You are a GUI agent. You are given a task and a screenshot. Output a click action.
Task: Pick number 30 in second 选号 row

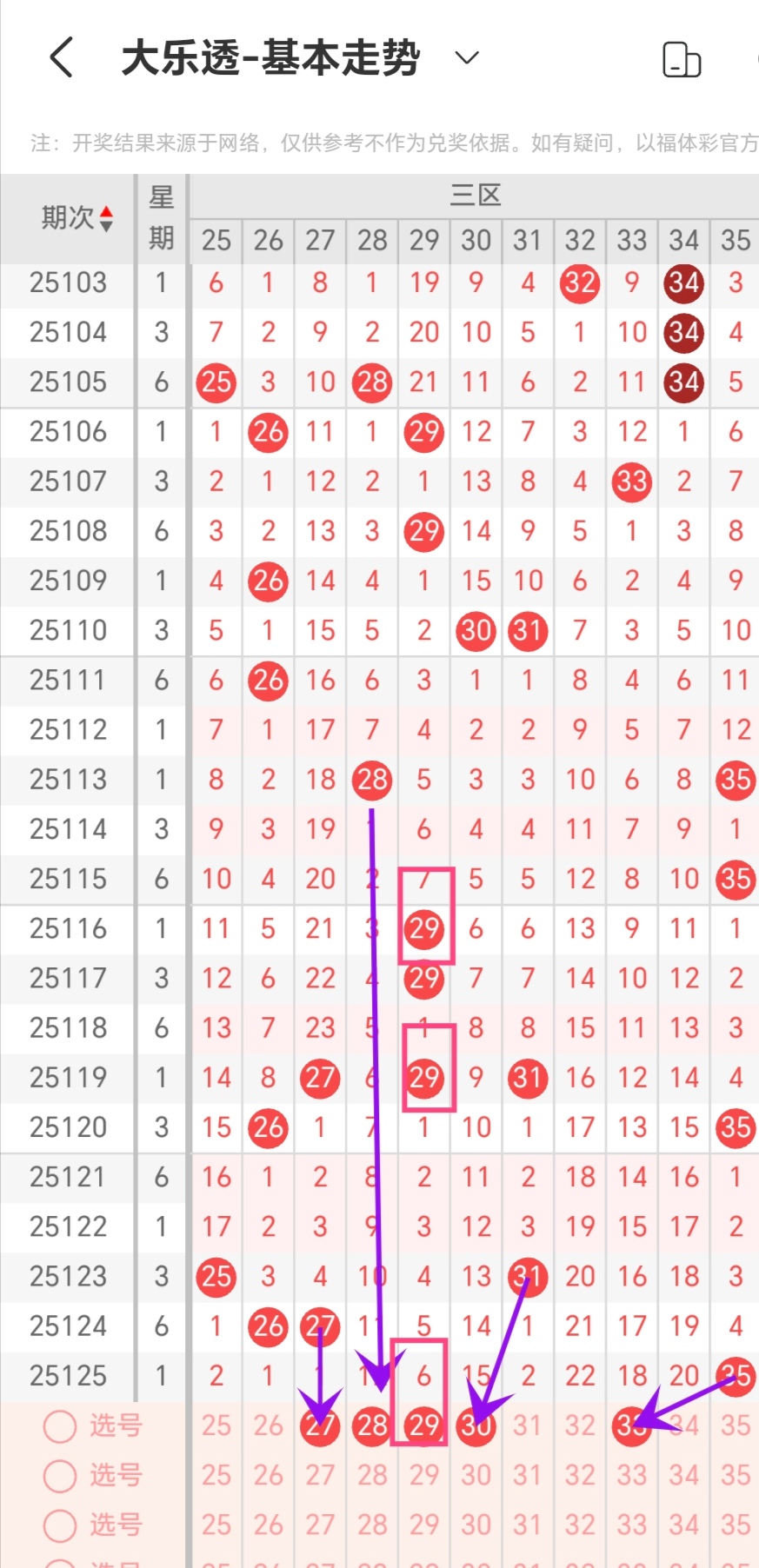click(476, 1475)
